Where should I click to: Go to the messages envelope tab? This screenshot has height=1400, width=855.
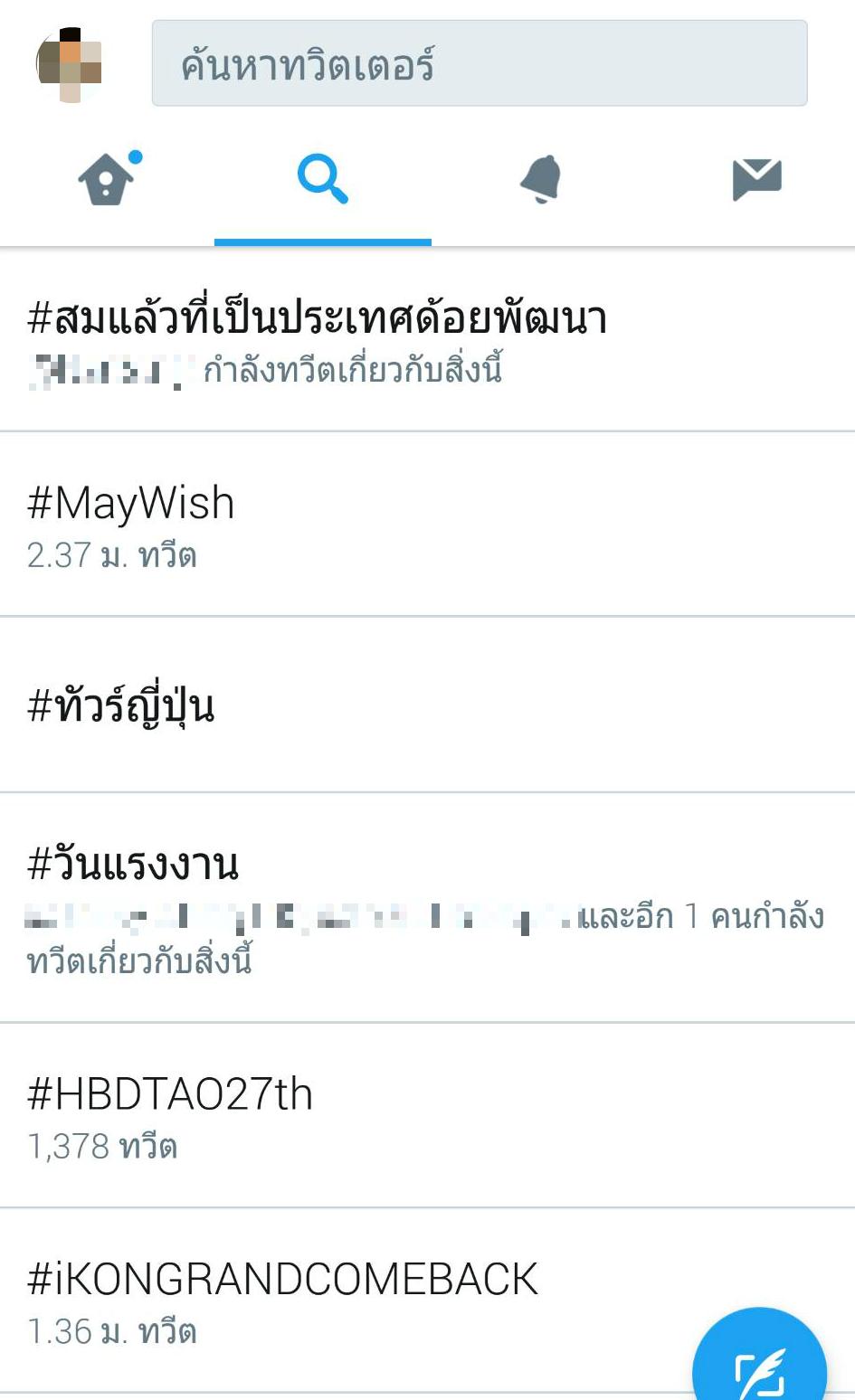[756, 178]
